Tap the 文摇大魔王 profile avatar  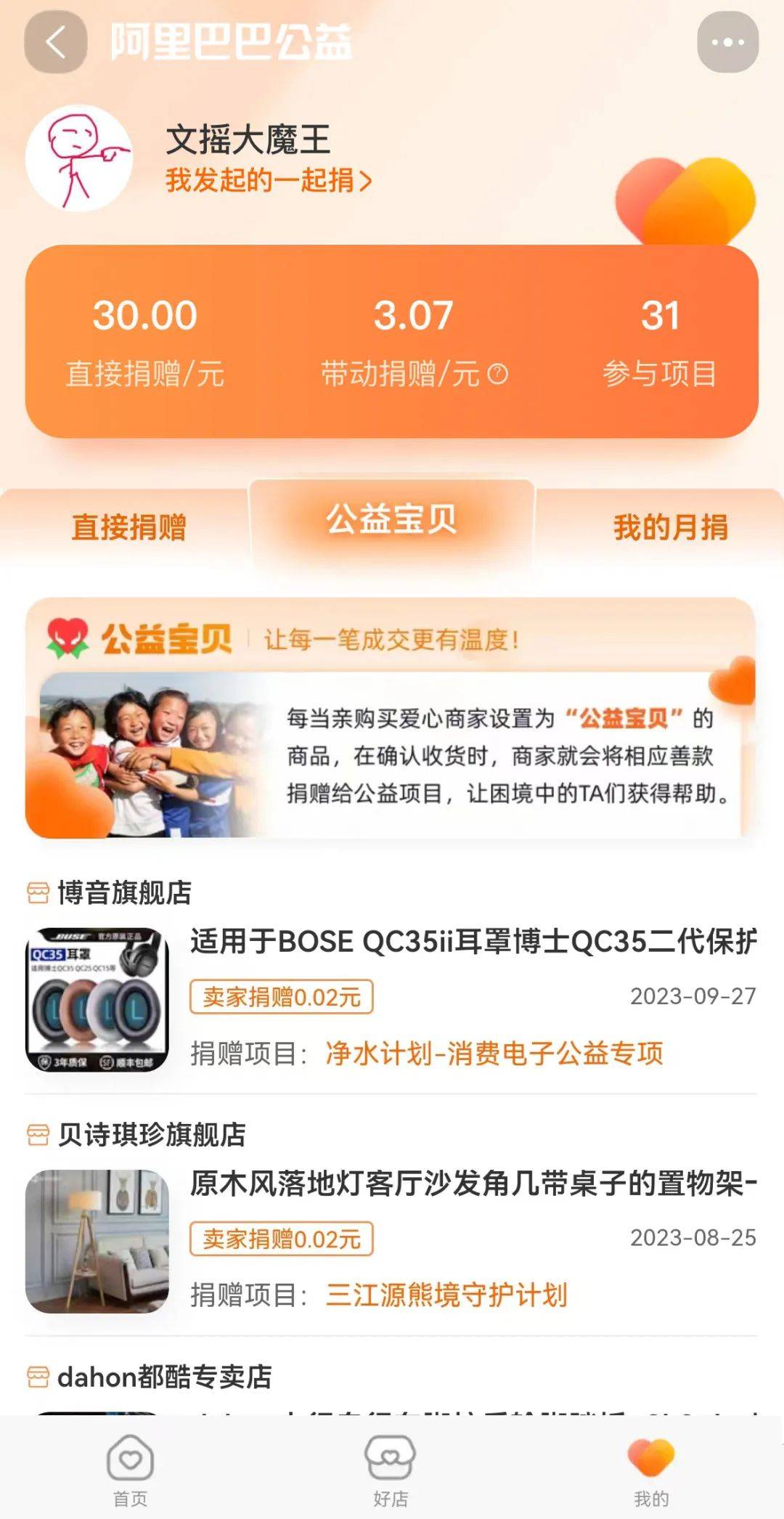78,158
